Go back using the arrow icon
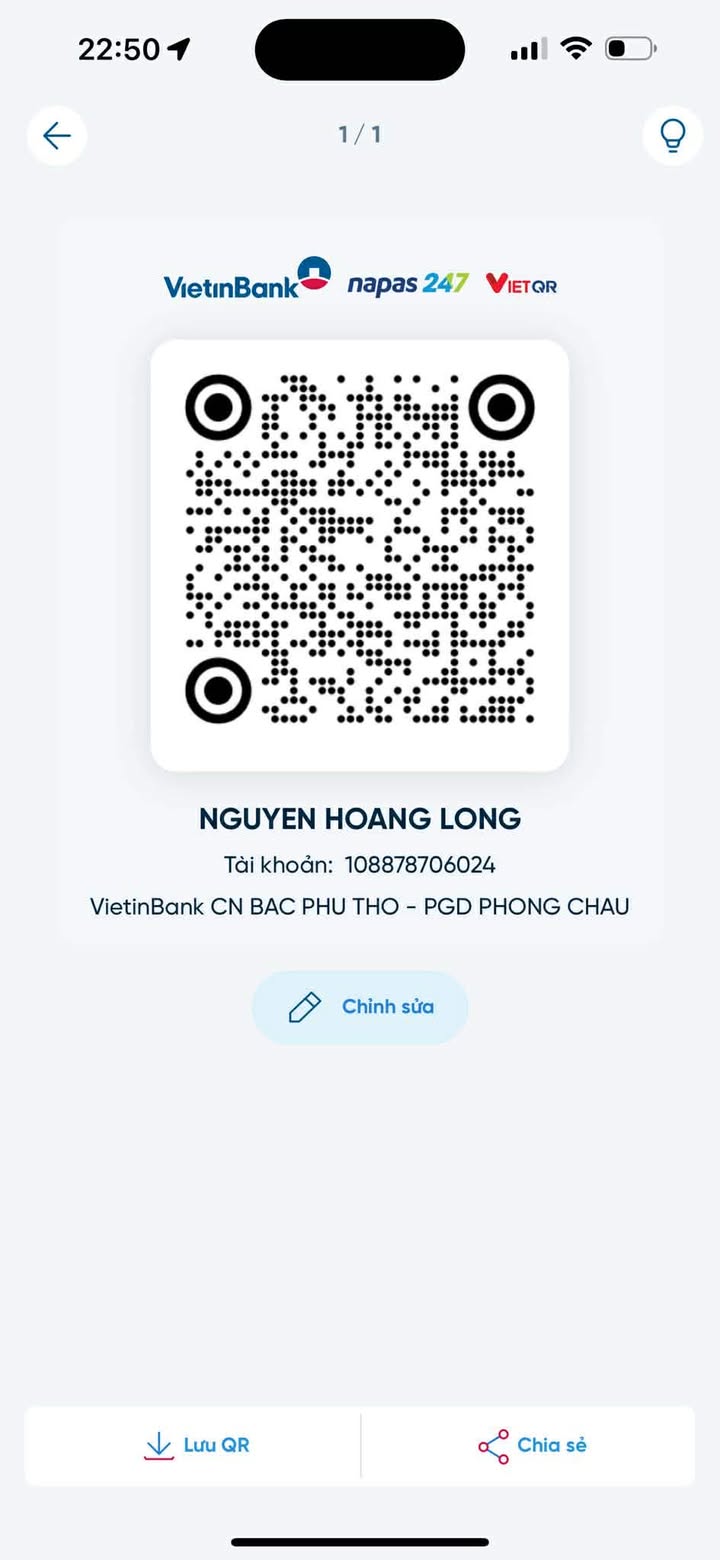The height and width of the screenshot is (1560, 720). 57,135
